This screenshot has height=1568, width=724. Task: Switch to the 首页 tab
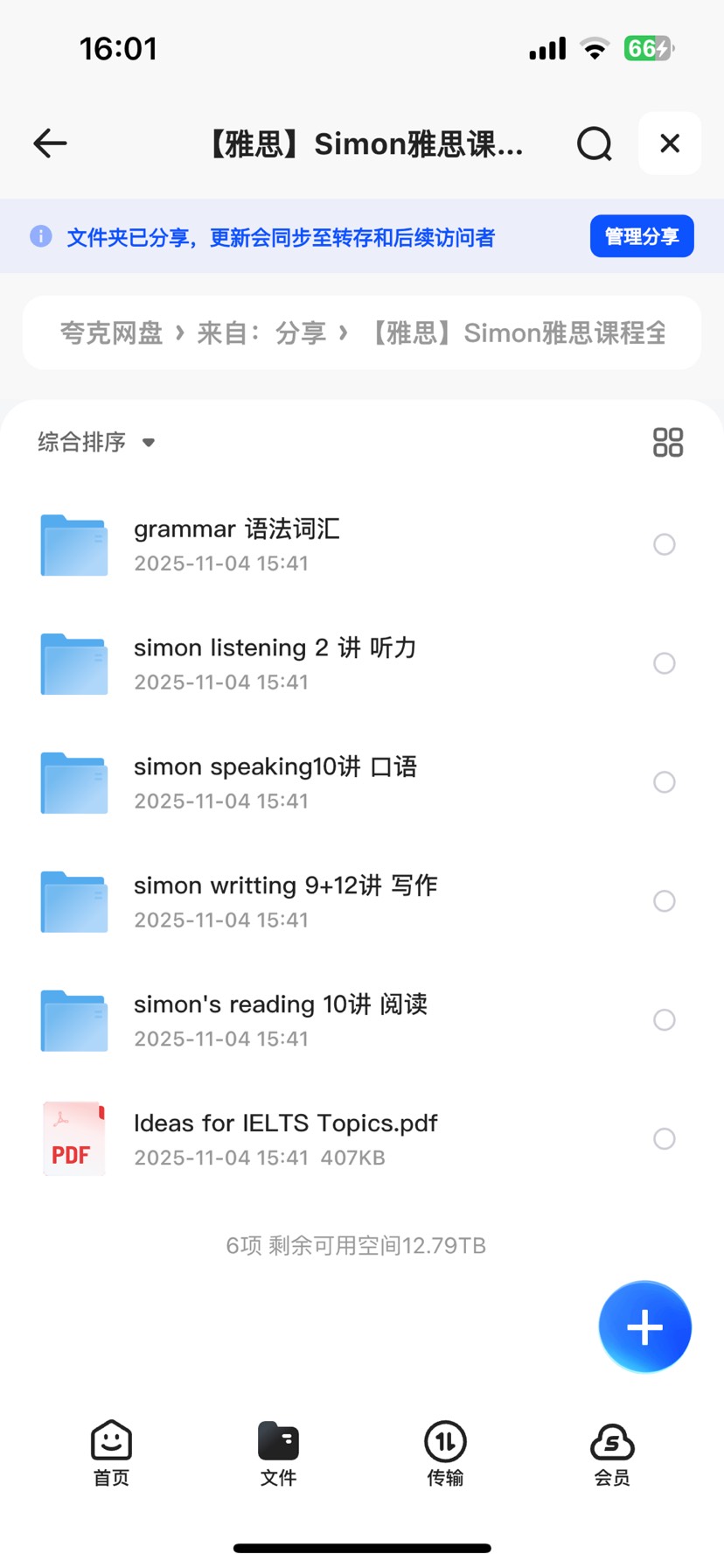[x=111, y=1452]
